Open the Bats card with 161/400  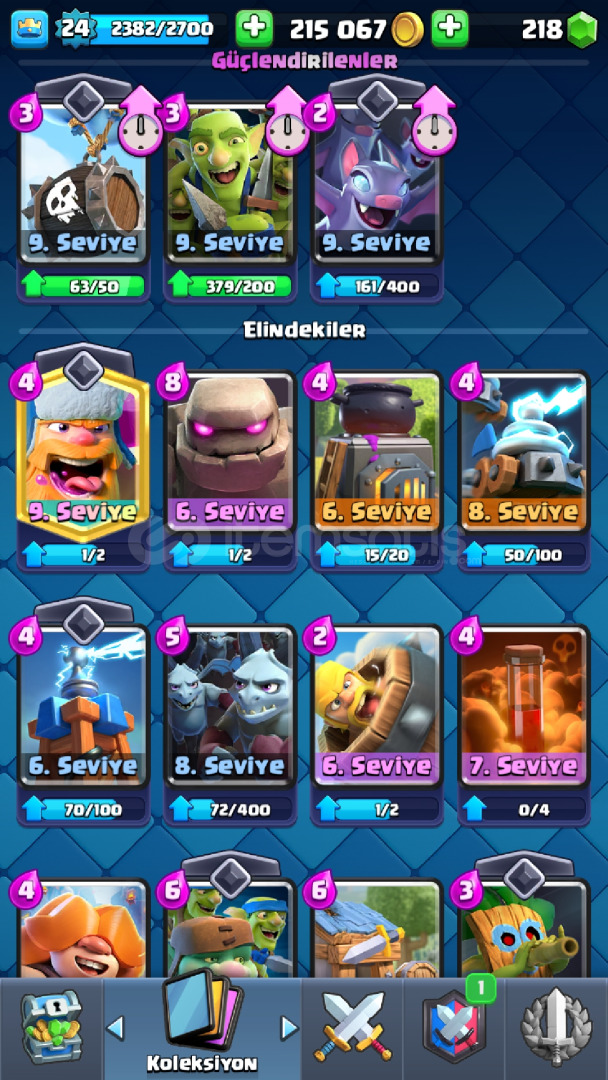(377, 184)
